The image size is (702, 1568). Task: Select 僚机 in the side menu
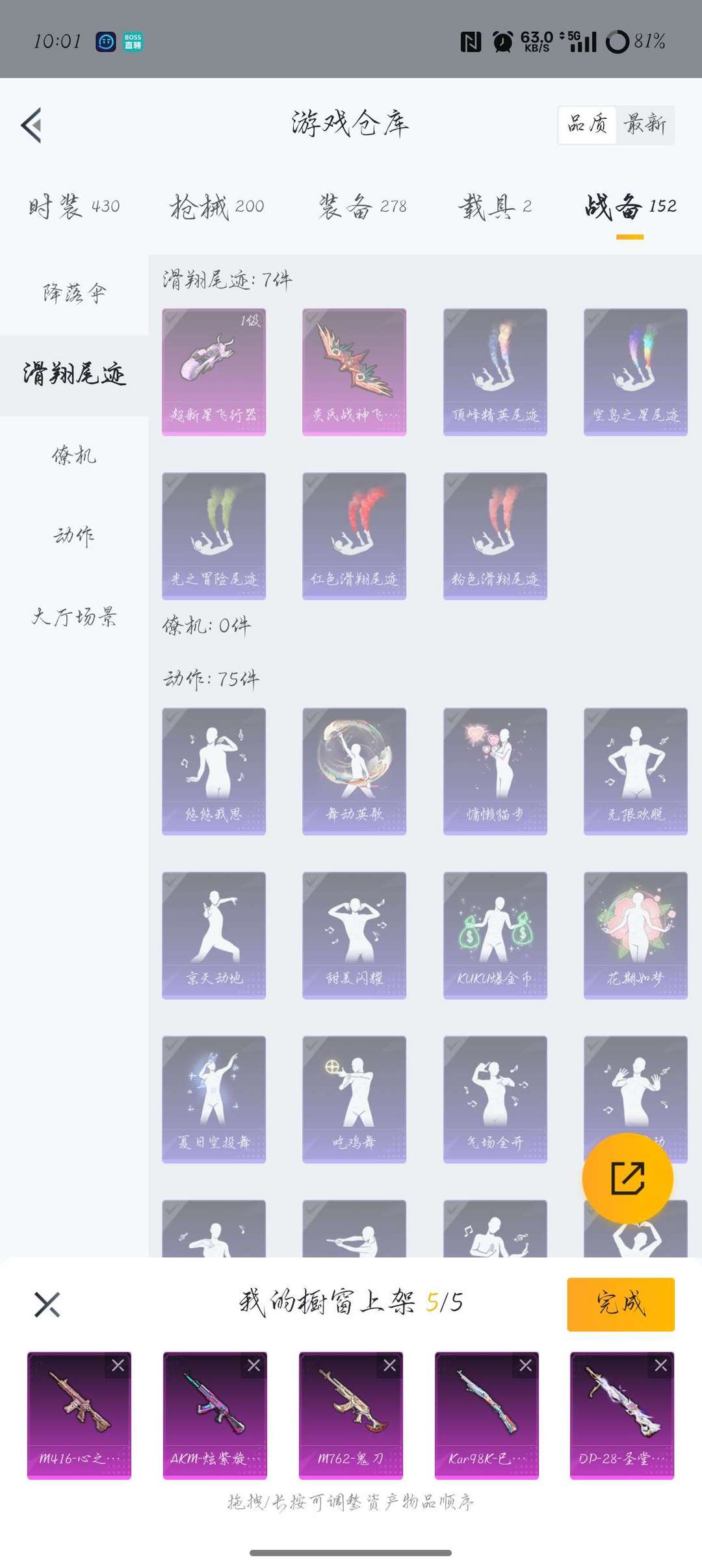coord(74,455)
